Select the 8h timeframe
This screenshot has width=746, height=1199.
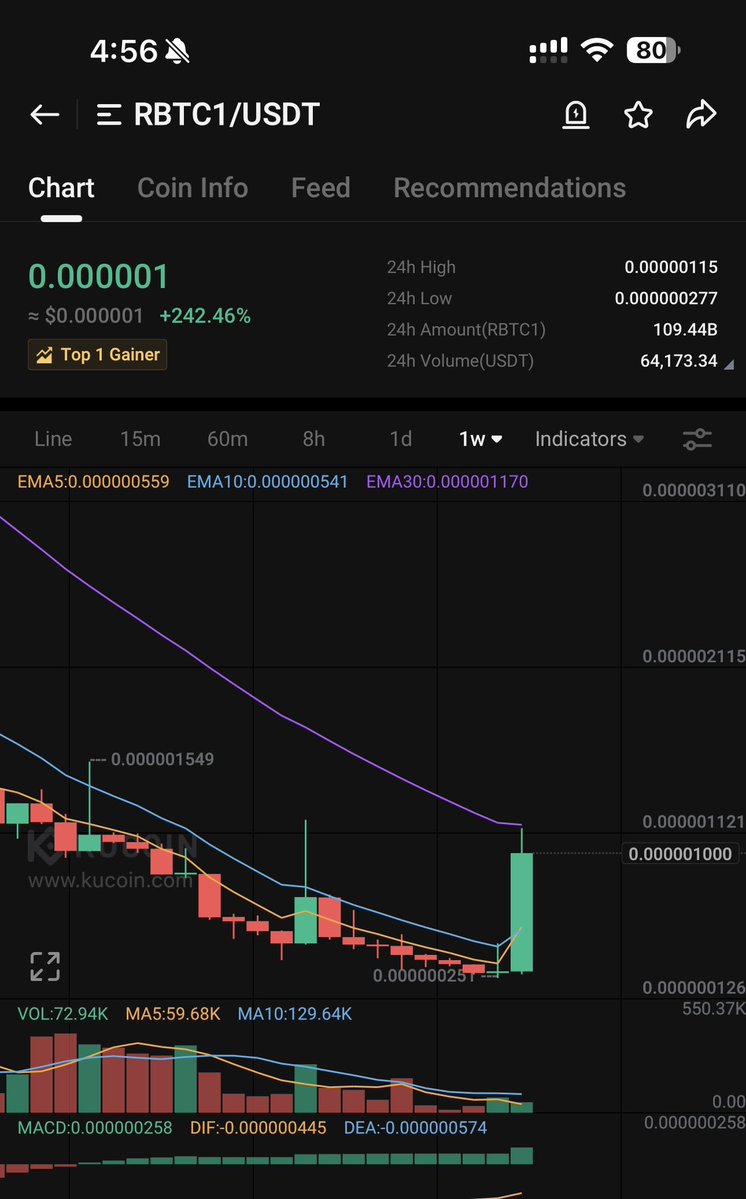[314, 439]
